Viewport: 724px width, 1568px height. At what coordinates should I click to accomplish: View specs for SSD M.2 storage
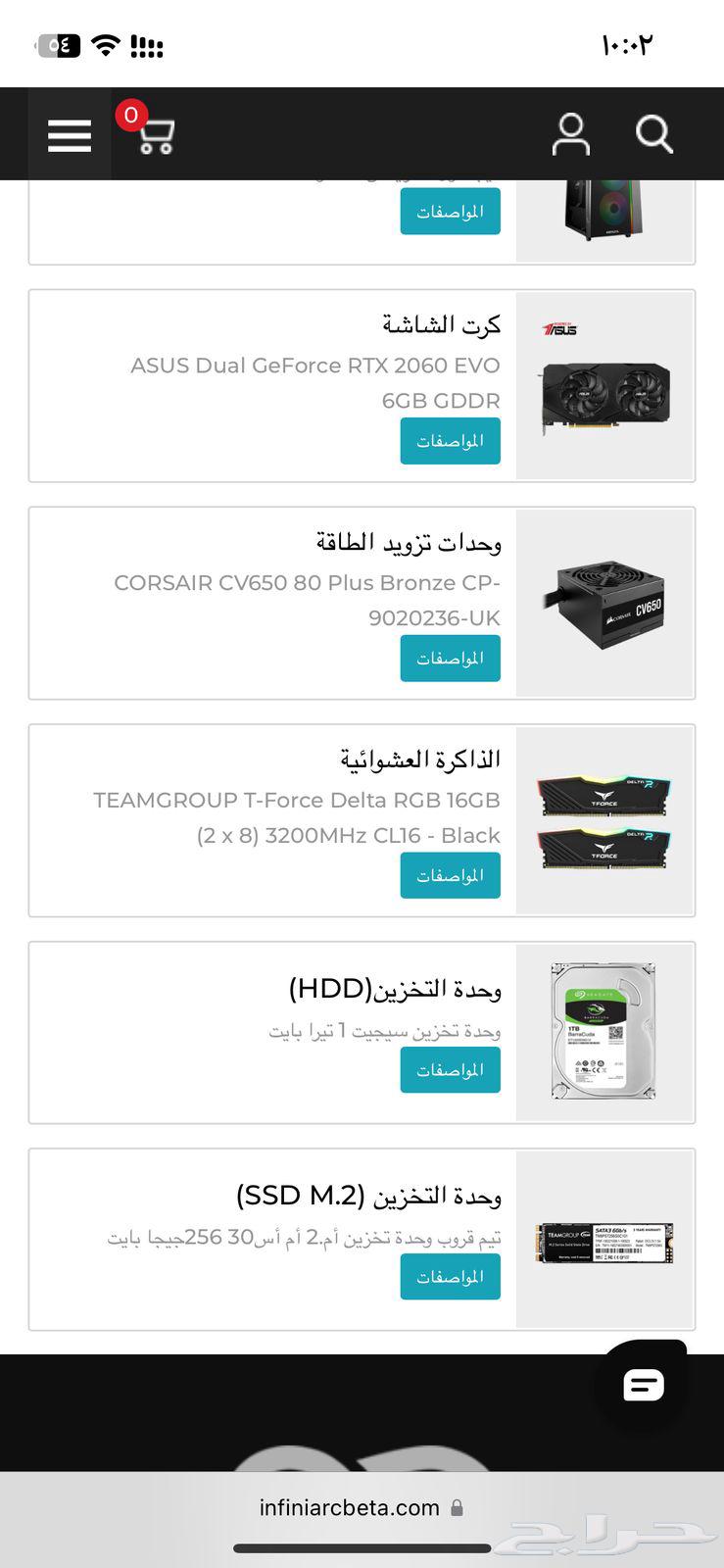click(450, 1277)
